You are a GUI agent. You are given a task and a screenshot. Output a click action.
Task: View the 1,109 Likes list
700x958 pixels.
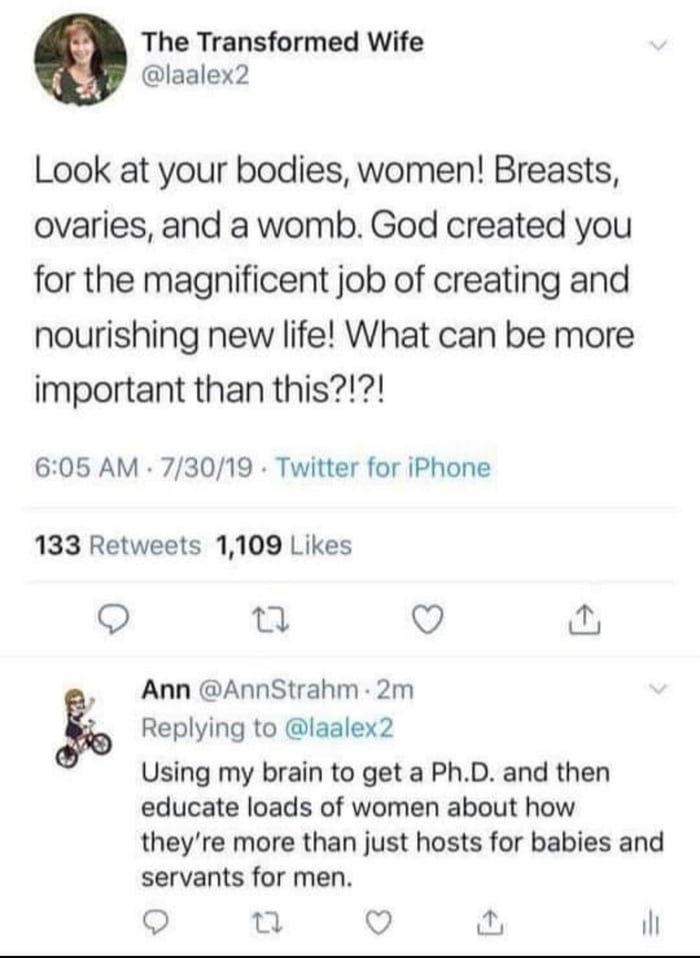point(284,545)
